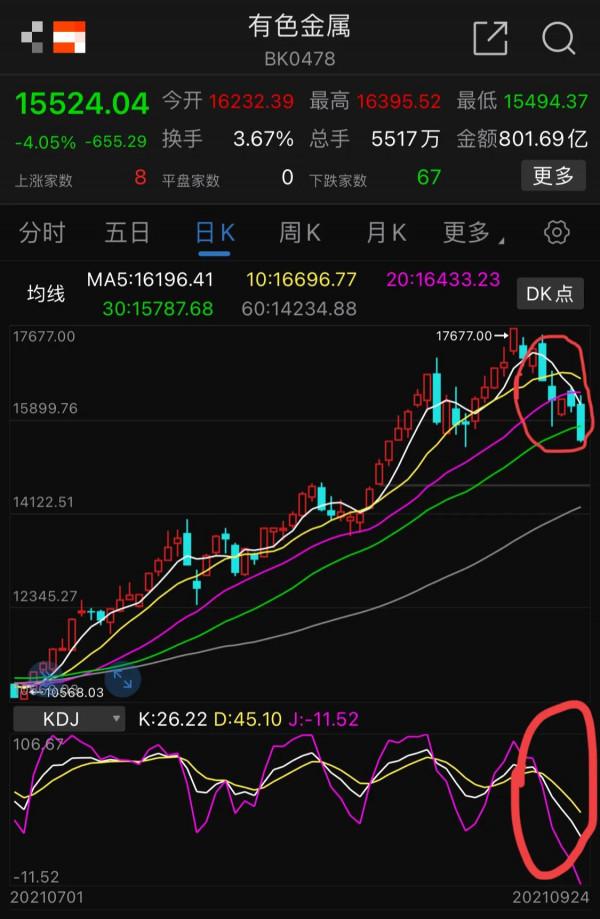Switch to the 五日 chart tab
The width and height of the screenshot is (600, 919).
[x=127, y=233]
